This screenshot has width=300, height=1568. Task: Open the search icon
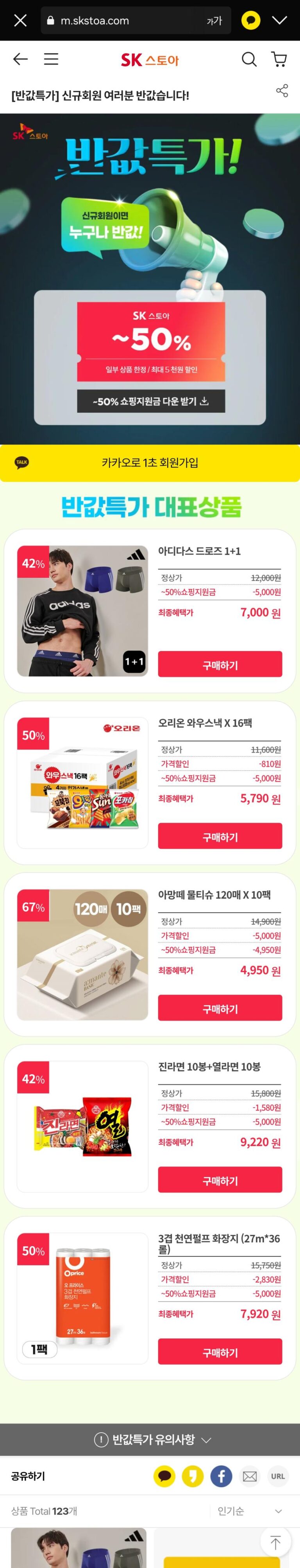tap(249, 59)
